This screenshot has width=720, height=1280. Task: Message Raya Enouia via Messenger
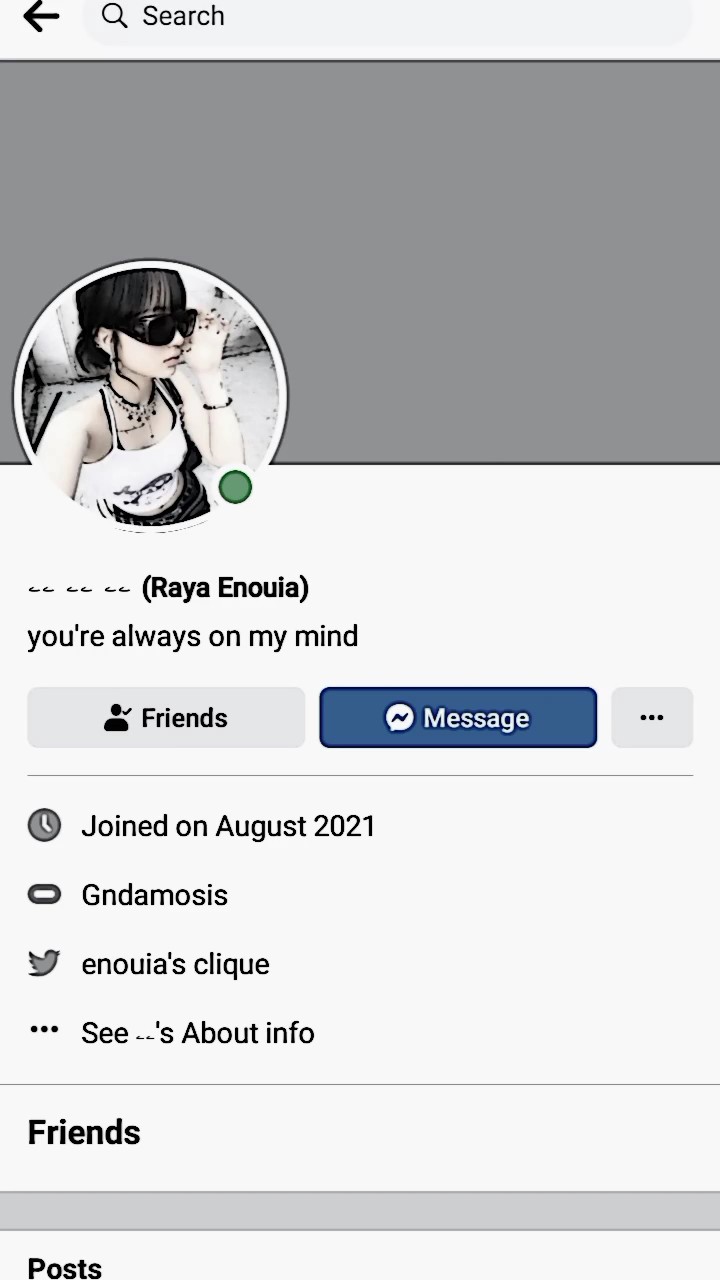[x=458, y=718]
